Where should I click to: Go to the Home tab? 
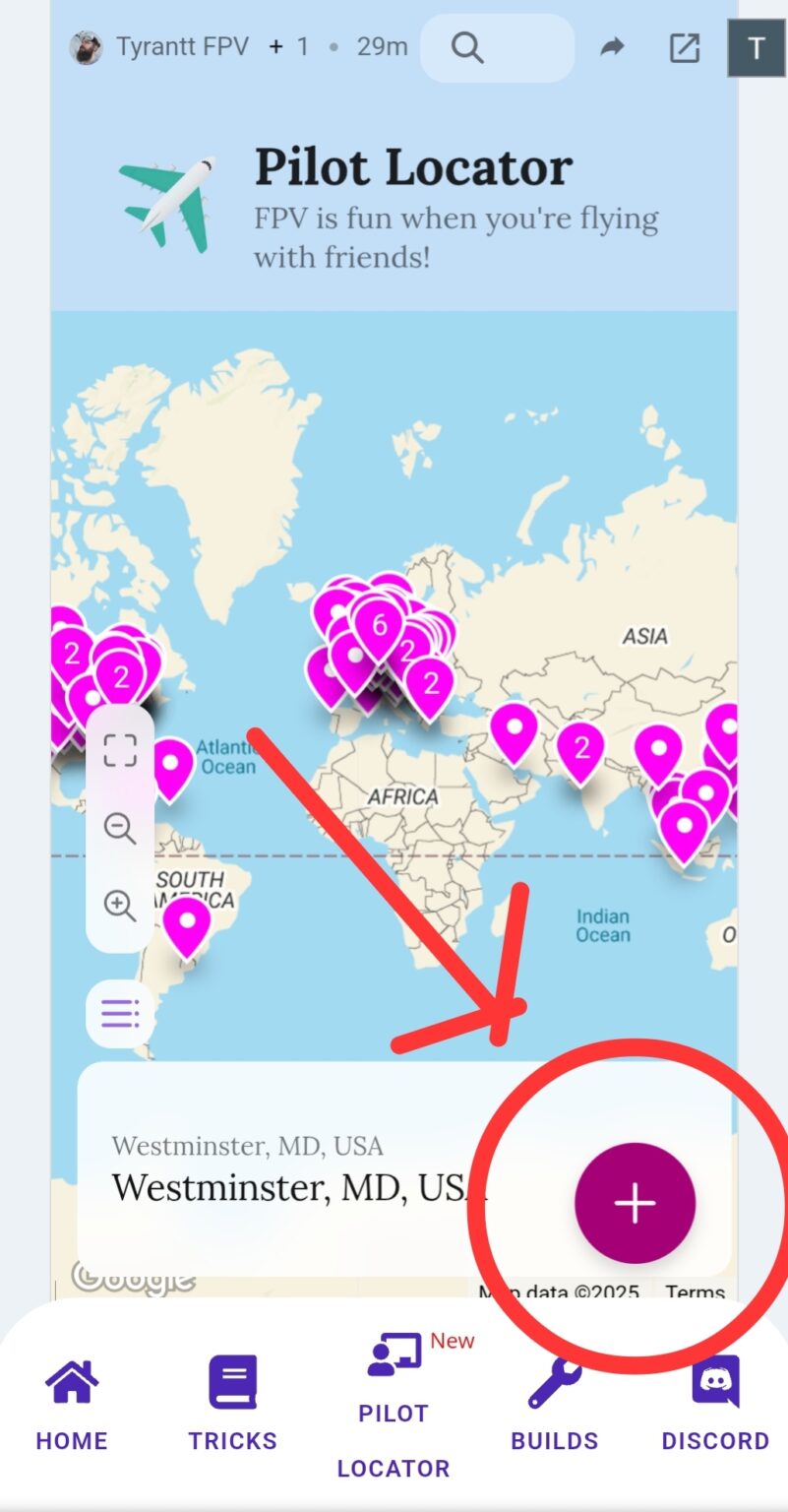pos(72,1405)
